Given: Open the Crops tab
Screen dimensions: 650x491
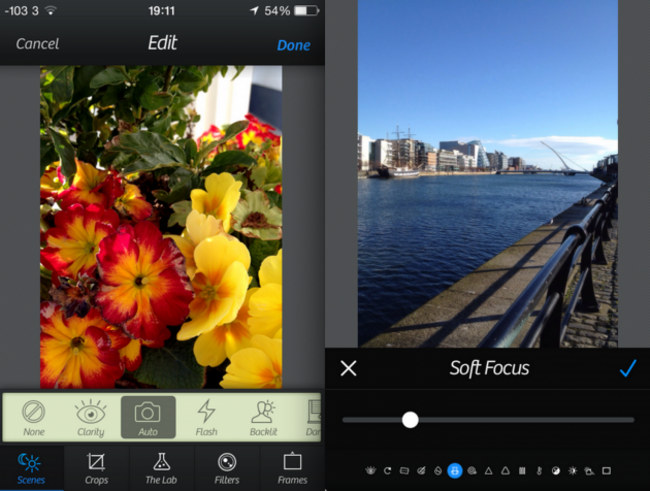Looking at the screenshot, I should (96, 468).
